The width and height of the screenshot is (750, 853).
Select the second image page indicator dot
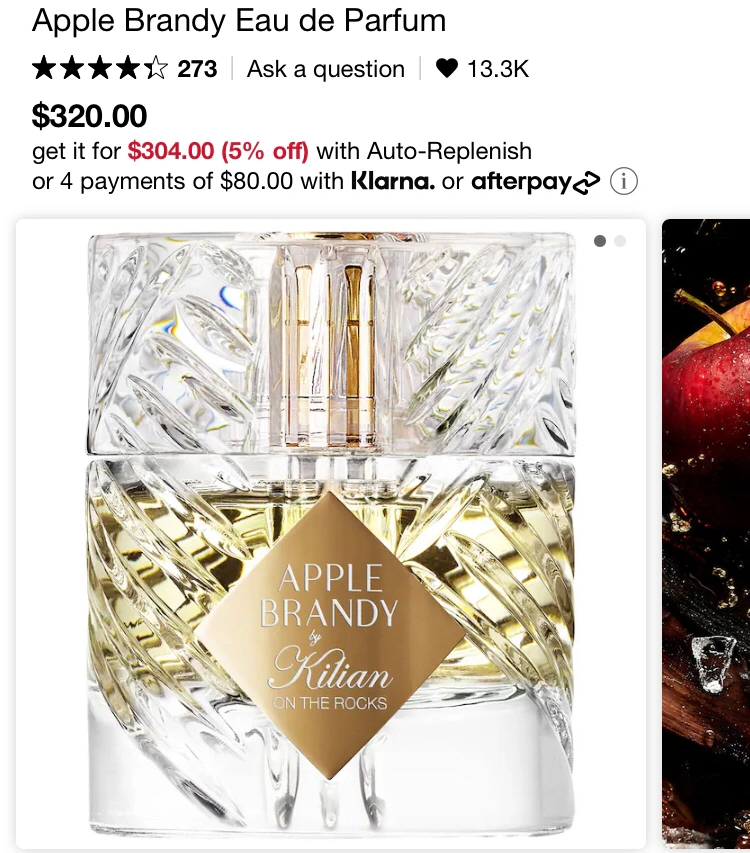click(x=620, y=241)
